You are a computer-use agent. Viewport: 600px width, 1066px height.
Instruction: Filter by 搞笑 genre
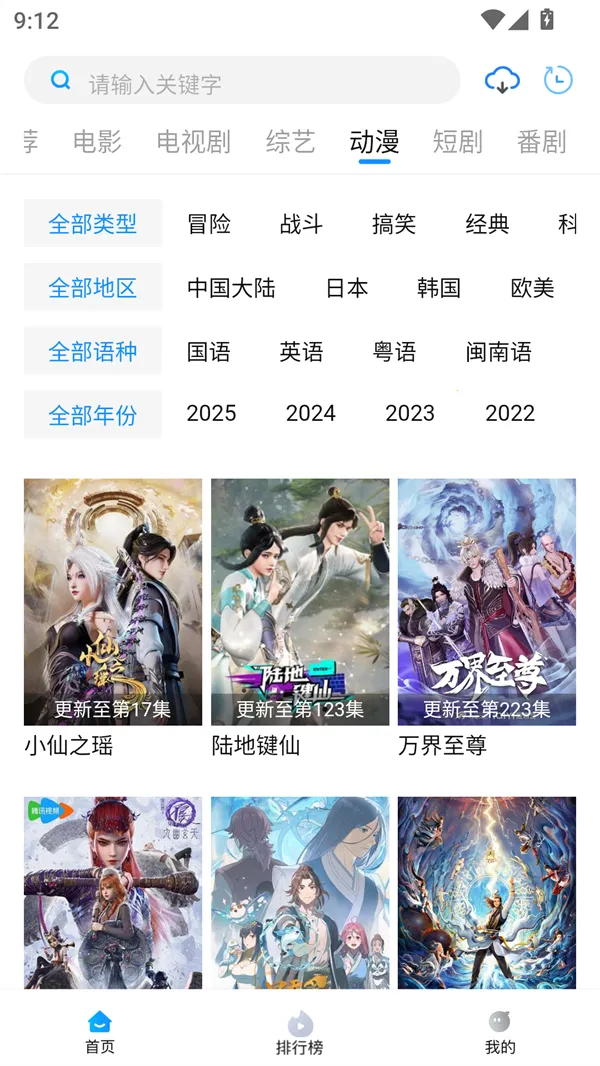coord(393,224)
